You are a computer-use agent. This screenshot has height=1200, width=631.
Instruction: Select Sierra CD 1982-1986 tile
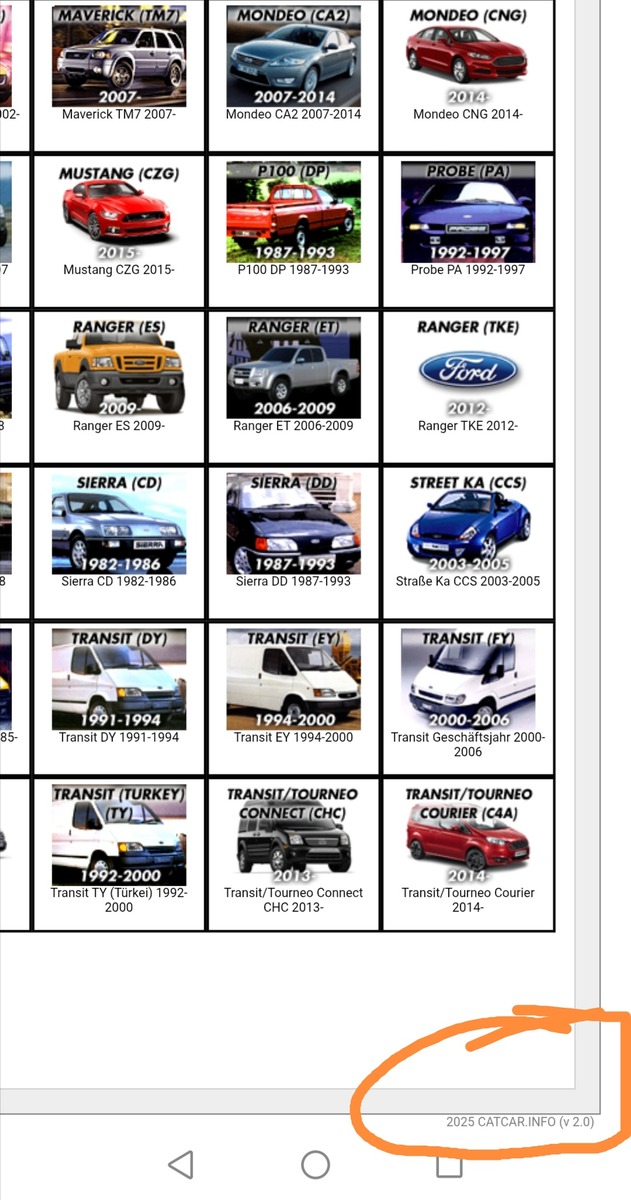[119, 534]
